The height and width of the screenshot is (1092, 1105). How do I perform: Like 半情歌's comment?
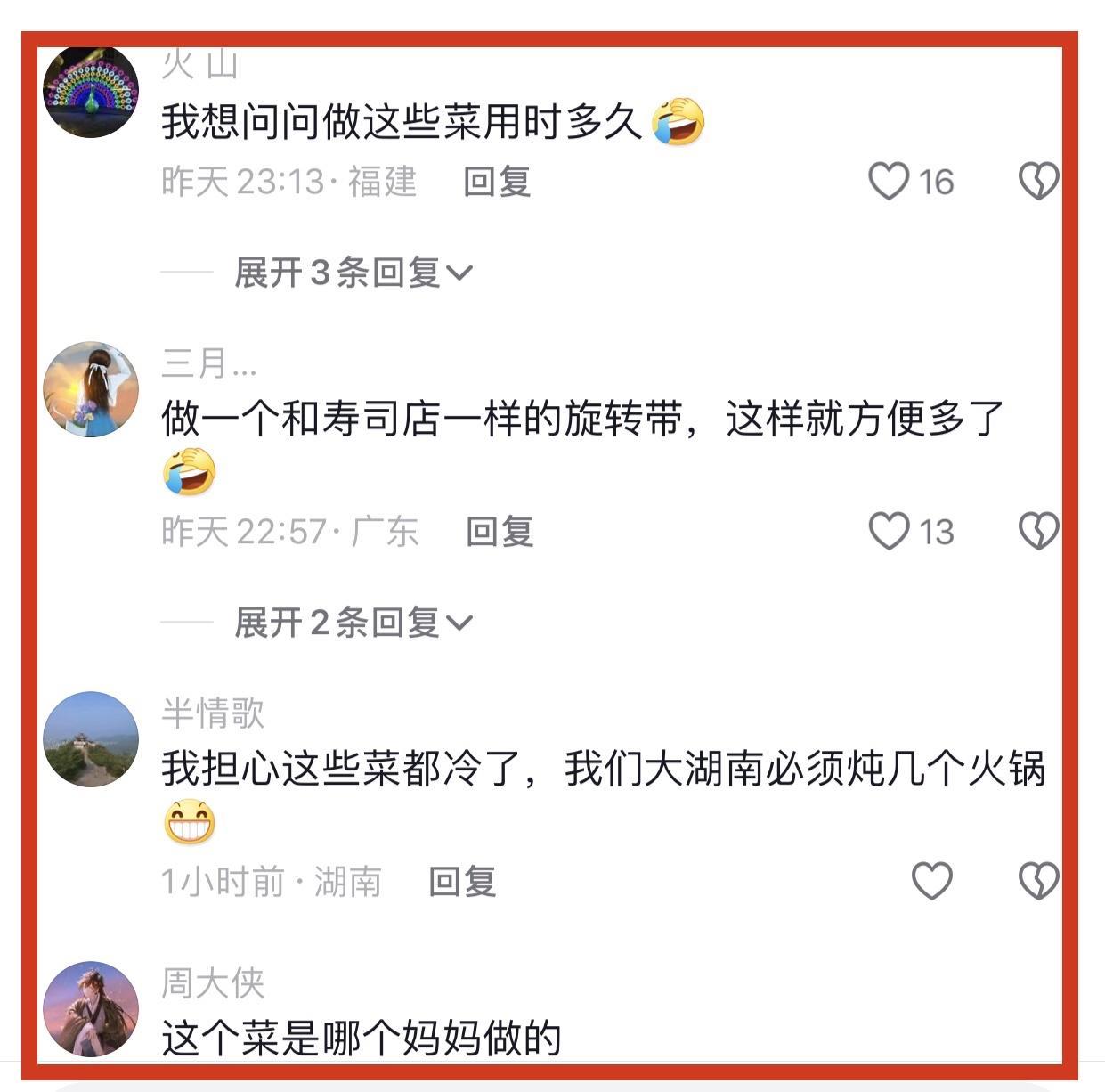coord(931,882)
